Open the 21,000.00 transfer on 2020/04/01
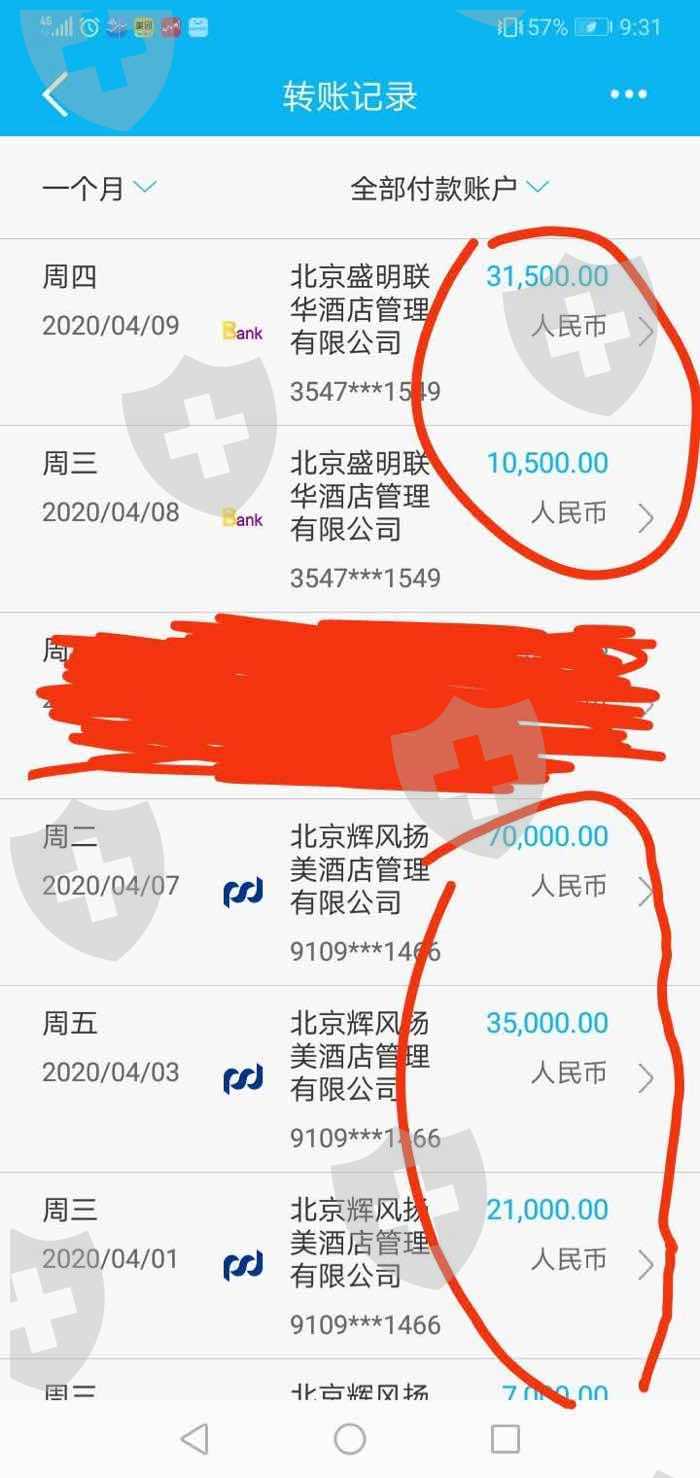This screenshot has height=1478, width=700. (350, 1267)
